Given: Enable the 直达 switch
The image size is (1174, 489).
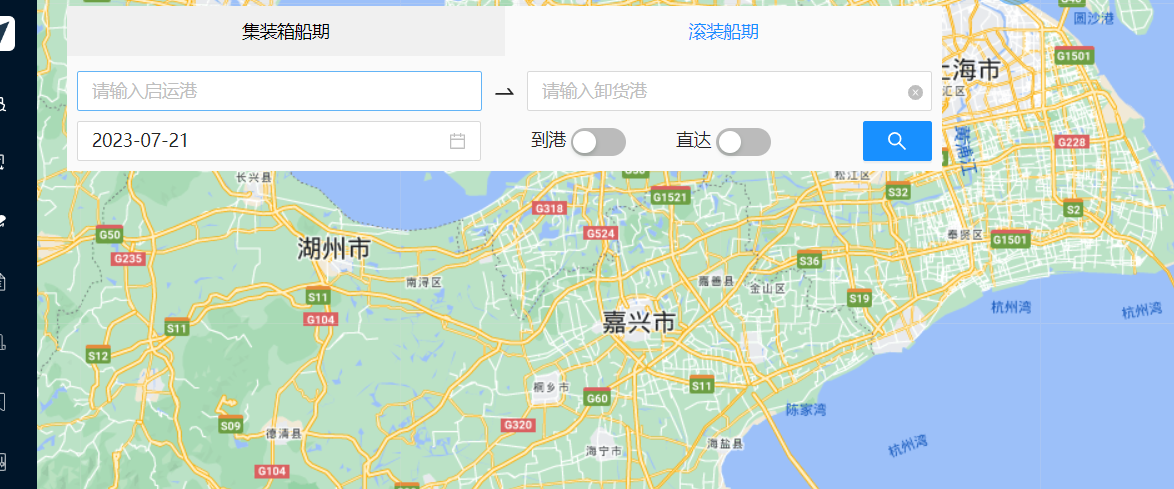Looking at the screenshot, I should click(x=743, y=142).
